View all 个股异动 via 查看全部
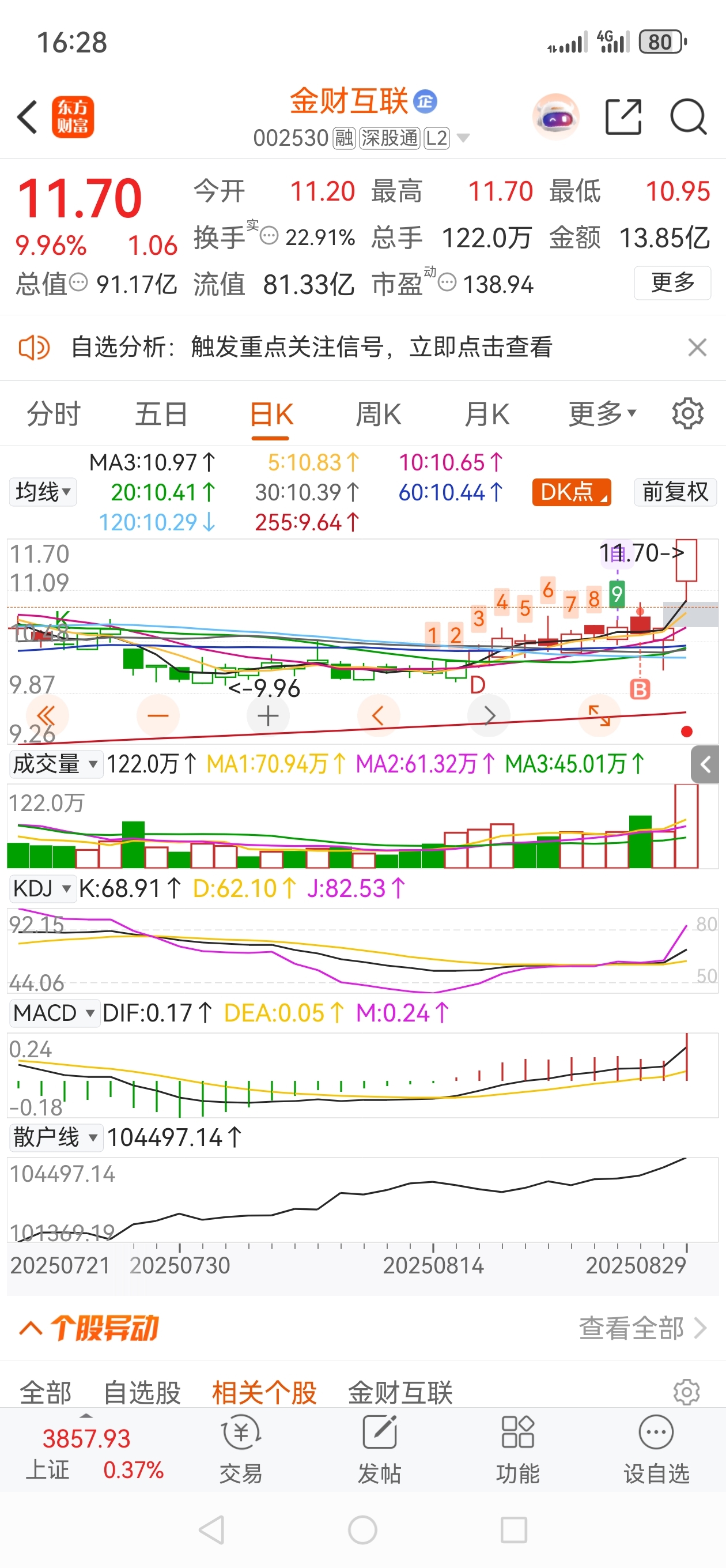 (642, 1328)
